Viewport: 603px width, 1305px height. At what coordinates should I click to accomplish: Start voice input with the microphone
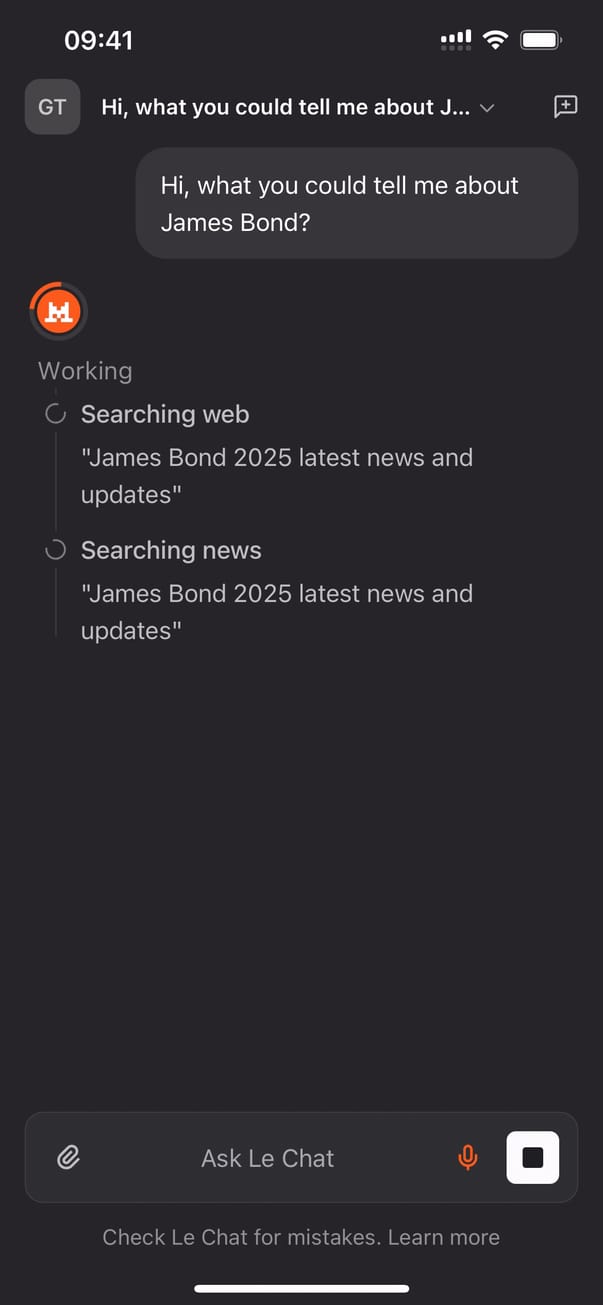tap(467, 1158)
